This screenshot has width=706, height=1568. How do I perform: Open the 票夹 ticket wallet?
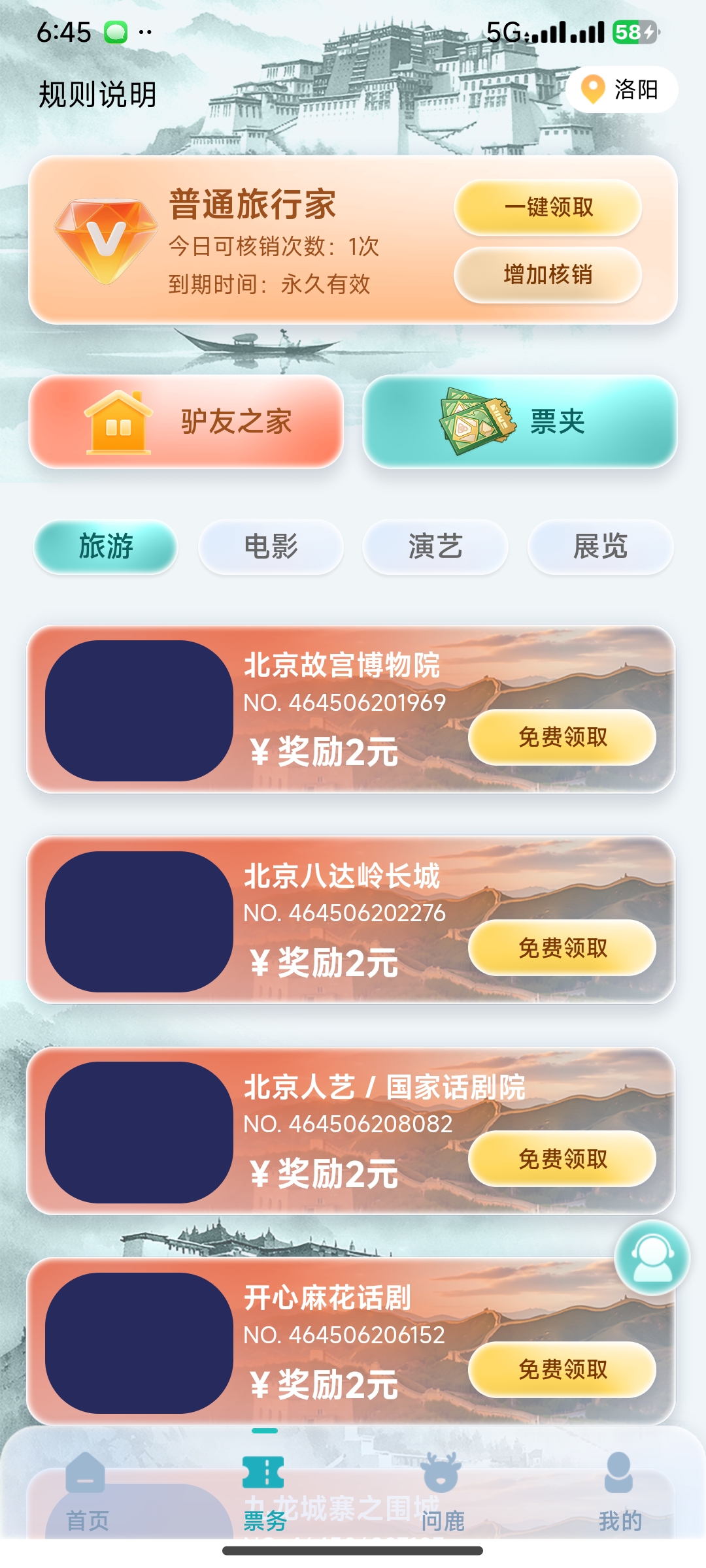coord(520,421)
